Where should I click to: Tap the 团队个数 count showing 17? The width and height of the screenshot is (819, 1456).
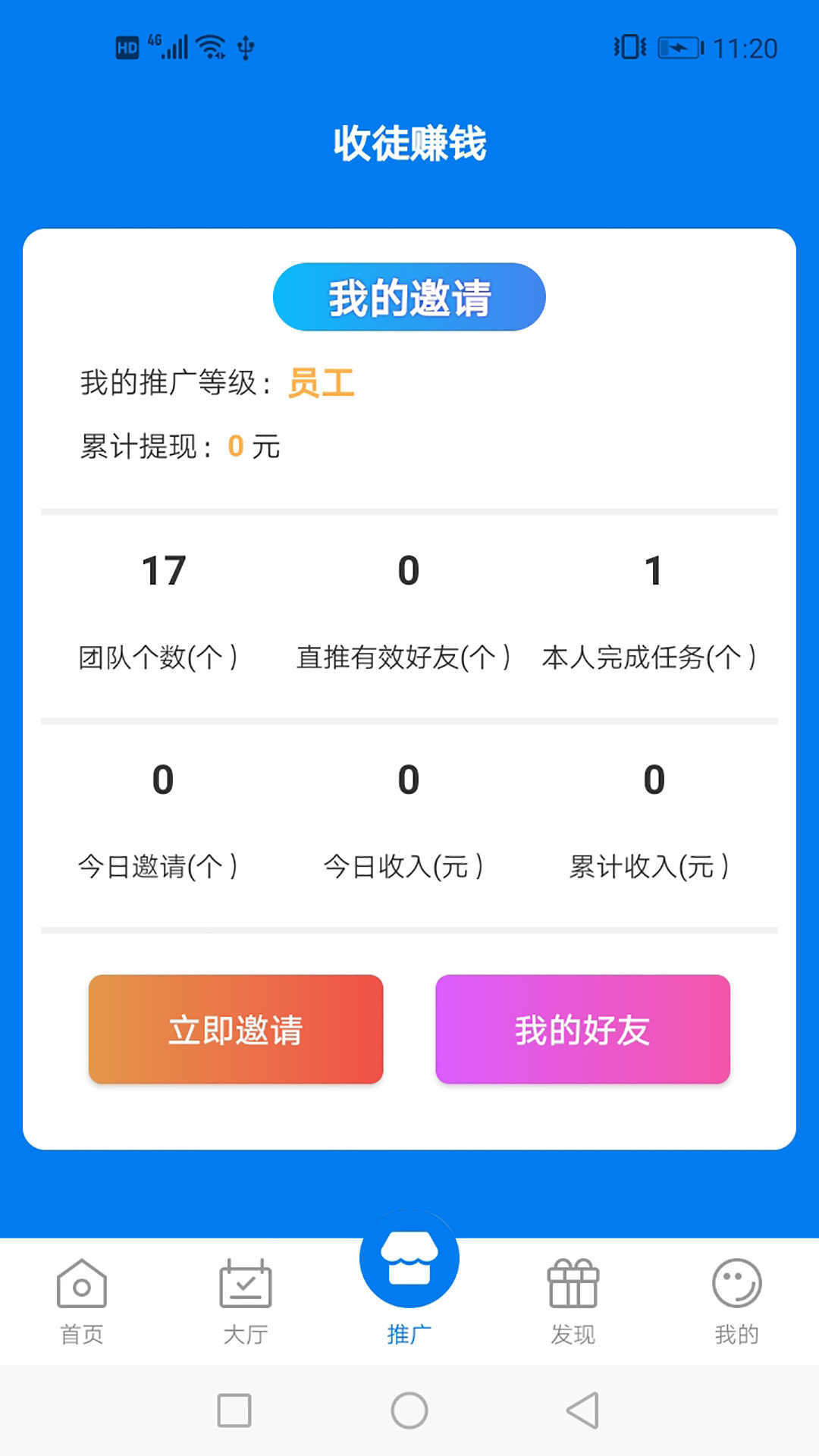click(x=162, y=571)
